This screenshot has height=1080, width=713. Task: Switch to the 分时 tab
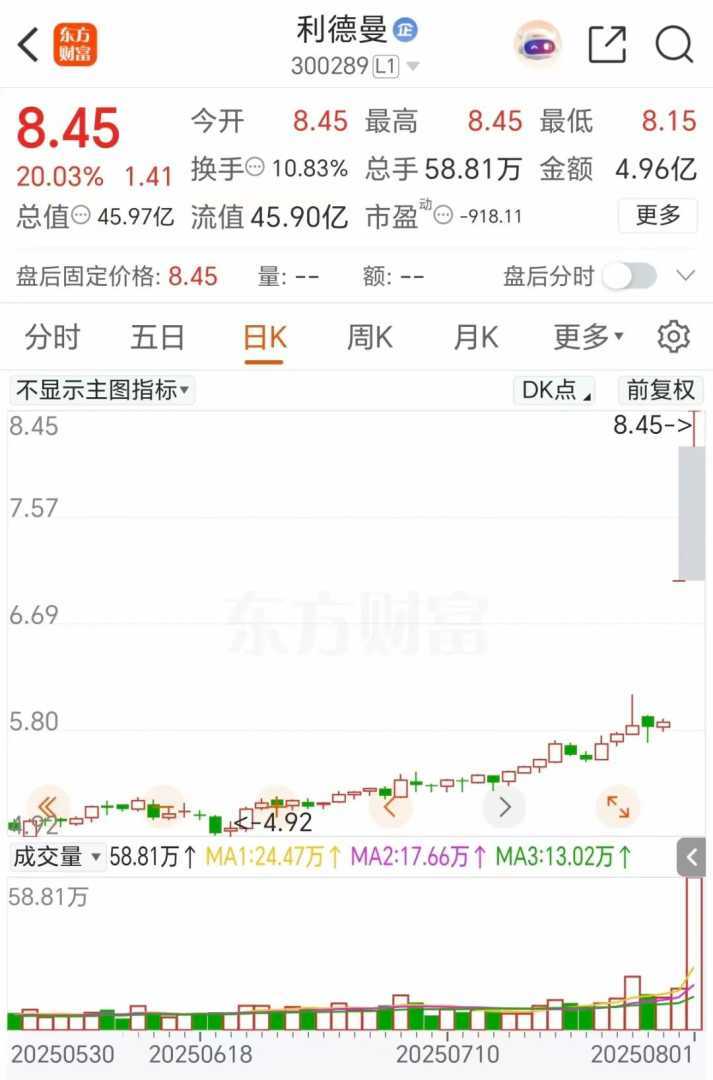pyautogui.click(x=52, y=338)
